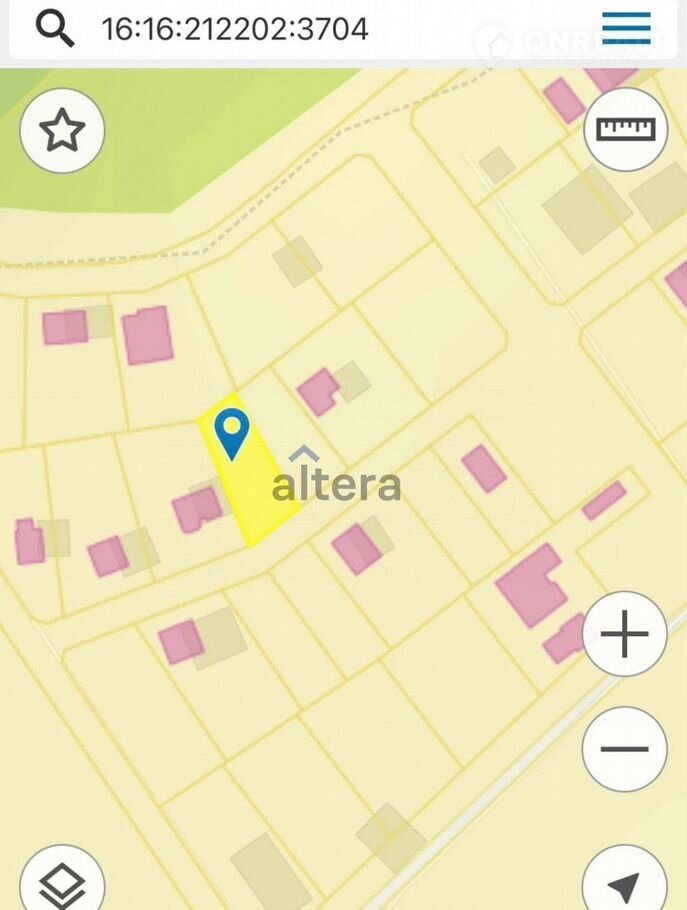687x910 pixels.
Task: Center the map on my location
Action: coord(624,884)
